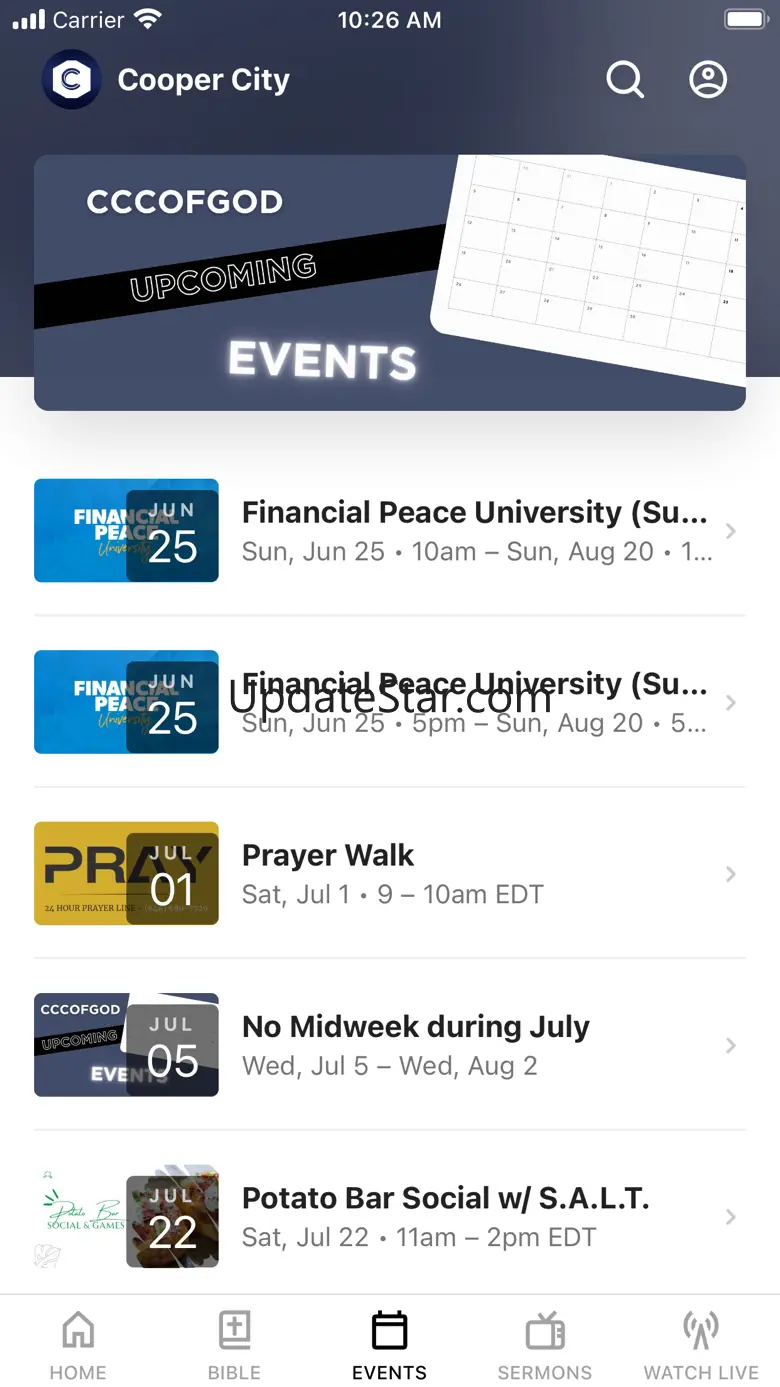This screenshot has height=1387, width=780.
Task: Switch to the Sermons tab
Action: [545, 1345]
